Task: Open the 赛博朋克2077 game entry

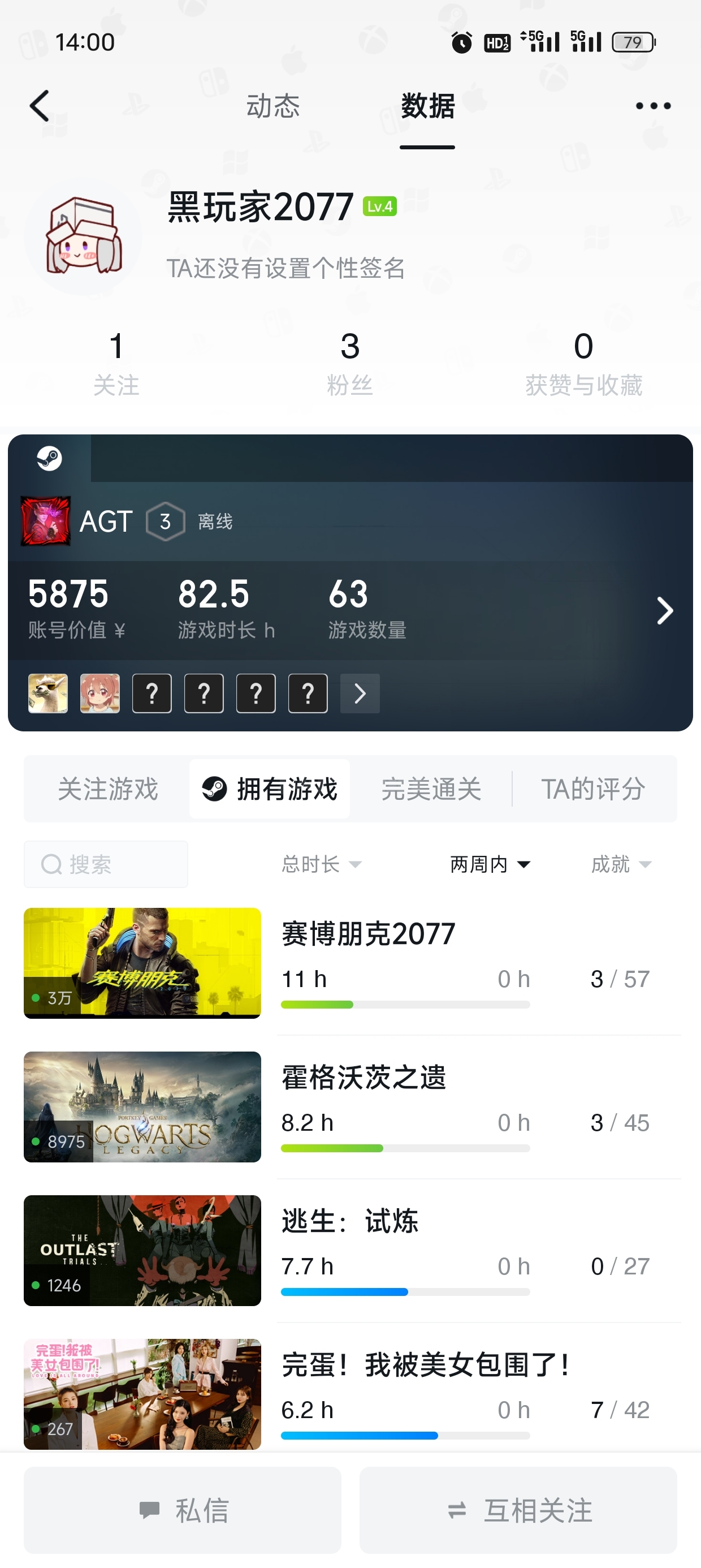Action: pos(350,963)
